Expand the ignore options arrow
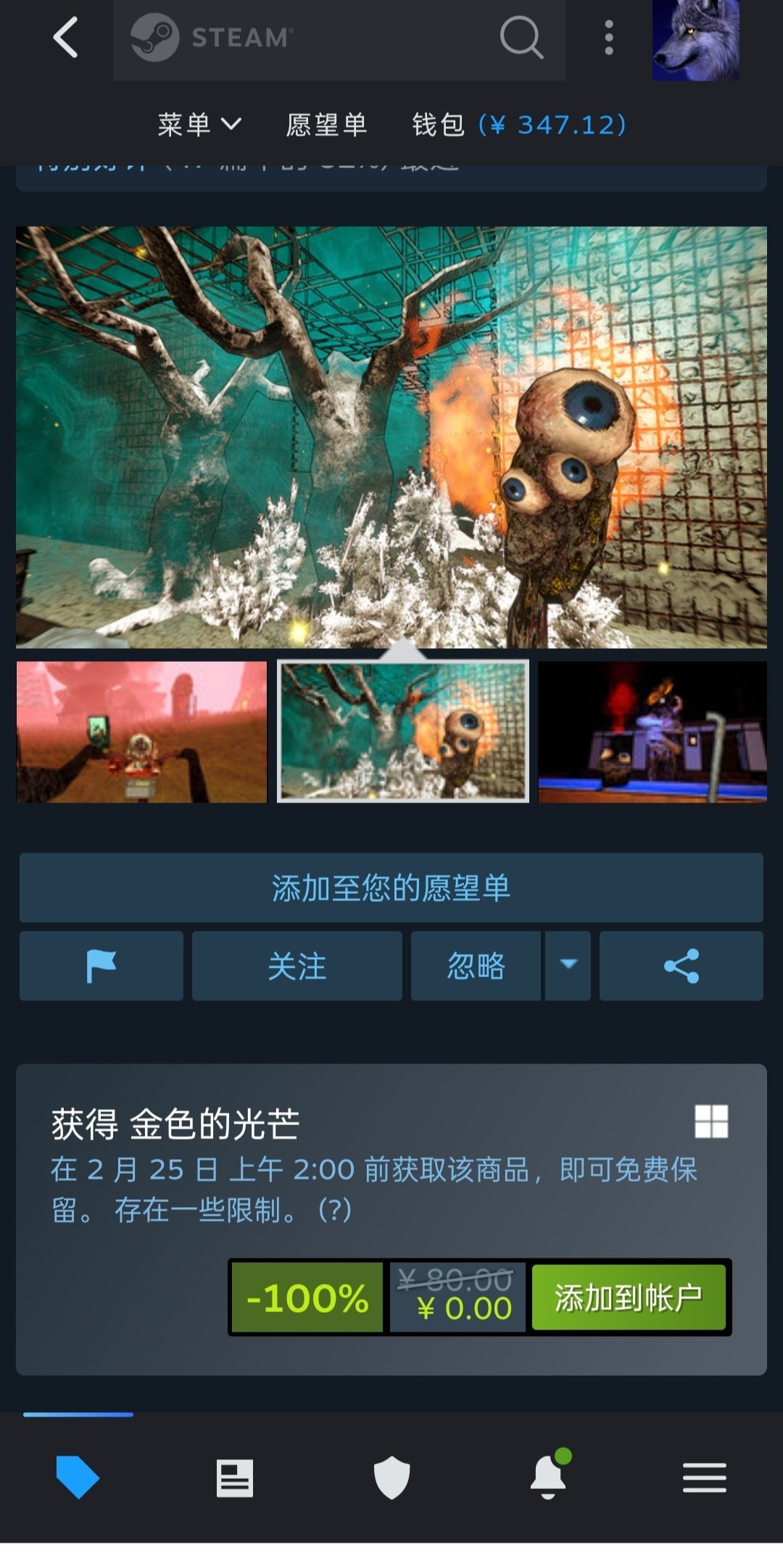 [x=568, y=966]
